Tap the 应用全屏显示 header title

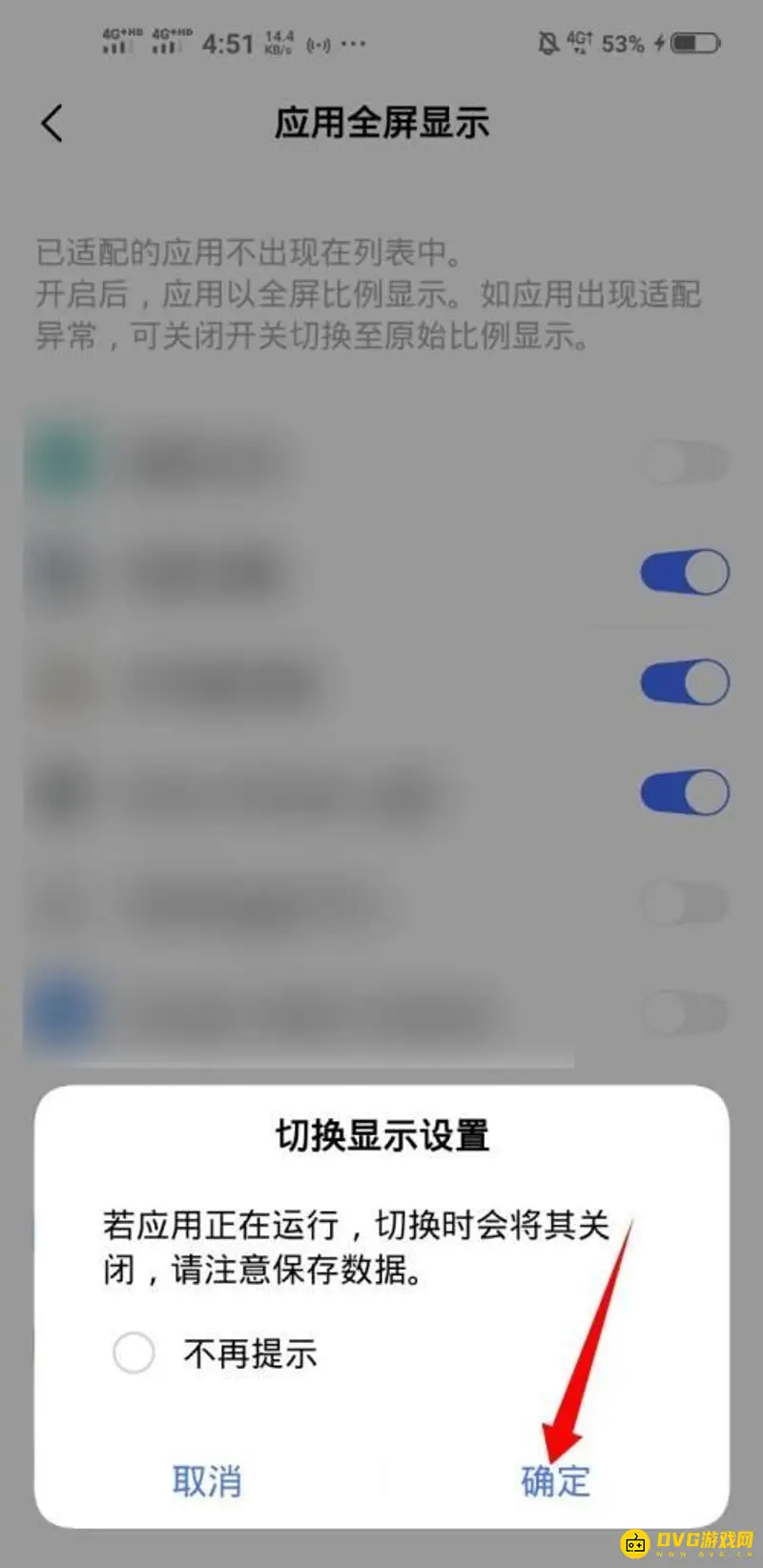(381, 123)
